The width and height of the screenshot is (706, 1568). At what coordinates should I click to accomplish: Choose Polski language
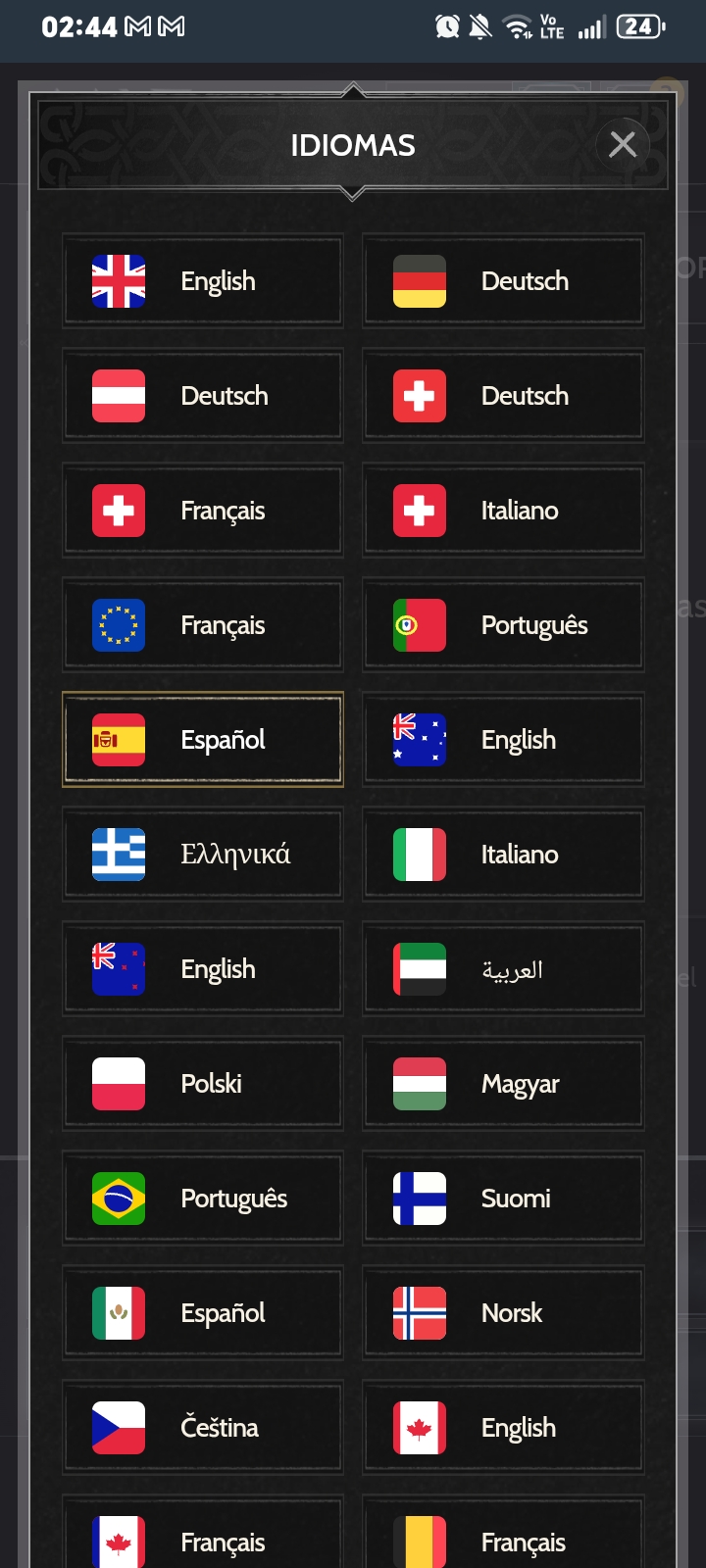[x=203, y=1084]
